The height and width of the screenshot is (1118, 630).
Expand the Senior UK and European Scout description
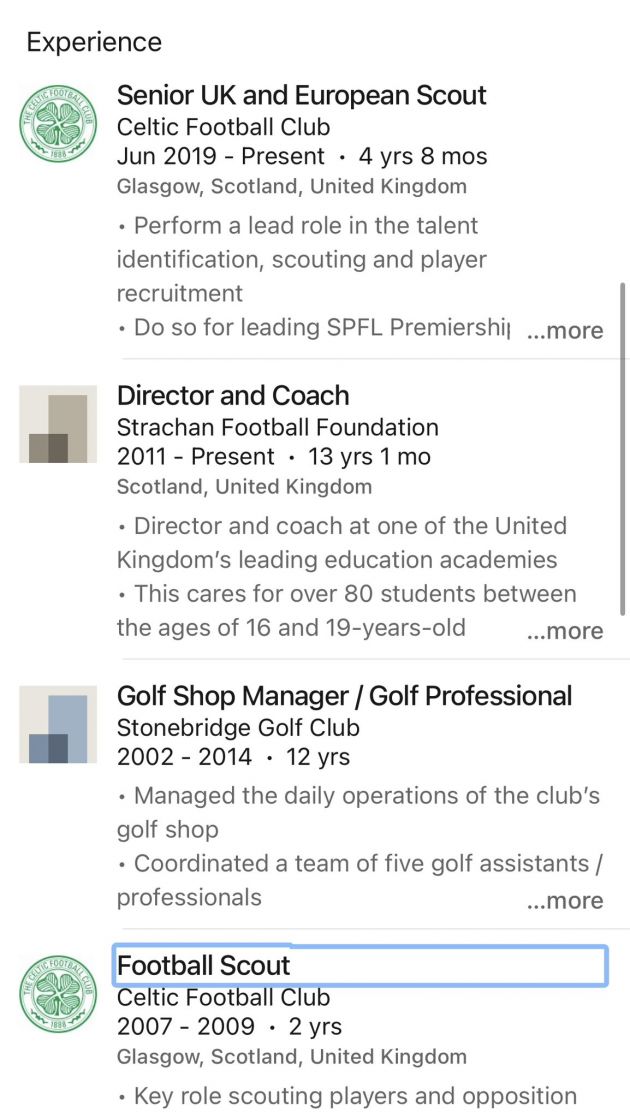[566, 331]
